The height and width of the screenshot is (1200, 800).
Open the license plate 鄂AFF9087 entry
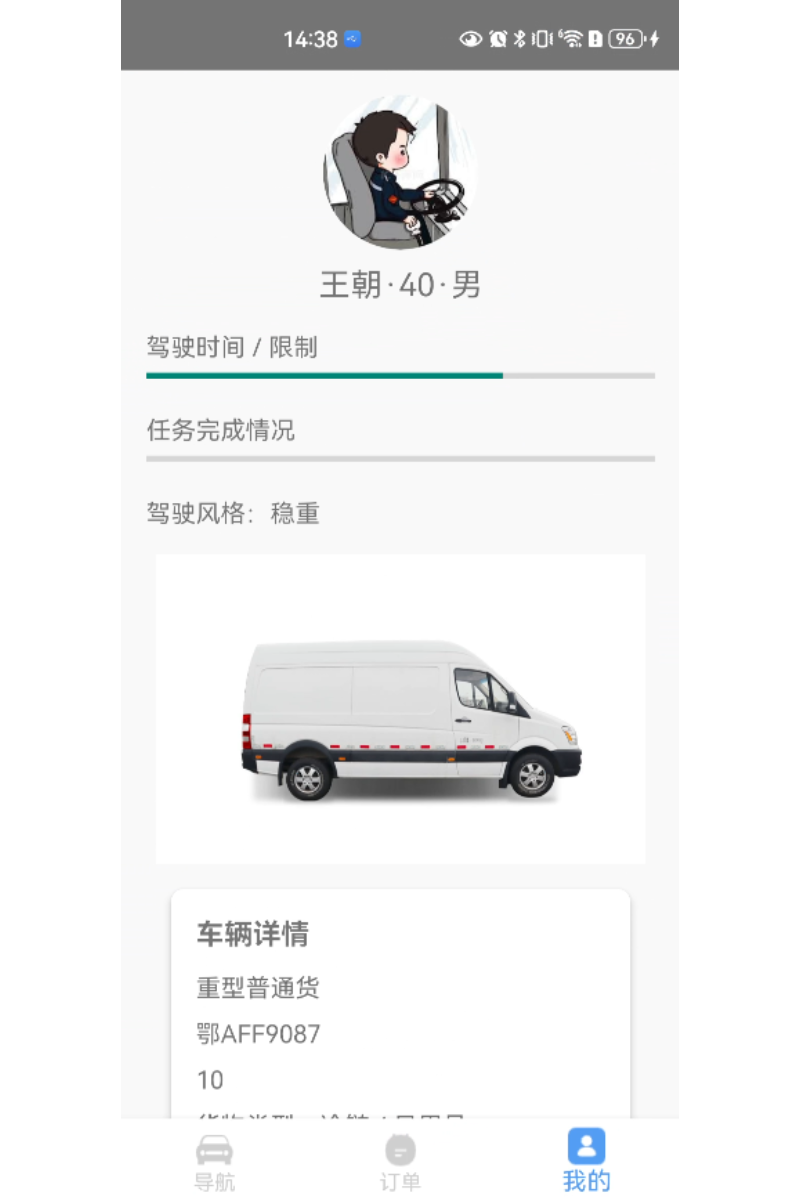pyautogui.click(x=257, y=1034)
